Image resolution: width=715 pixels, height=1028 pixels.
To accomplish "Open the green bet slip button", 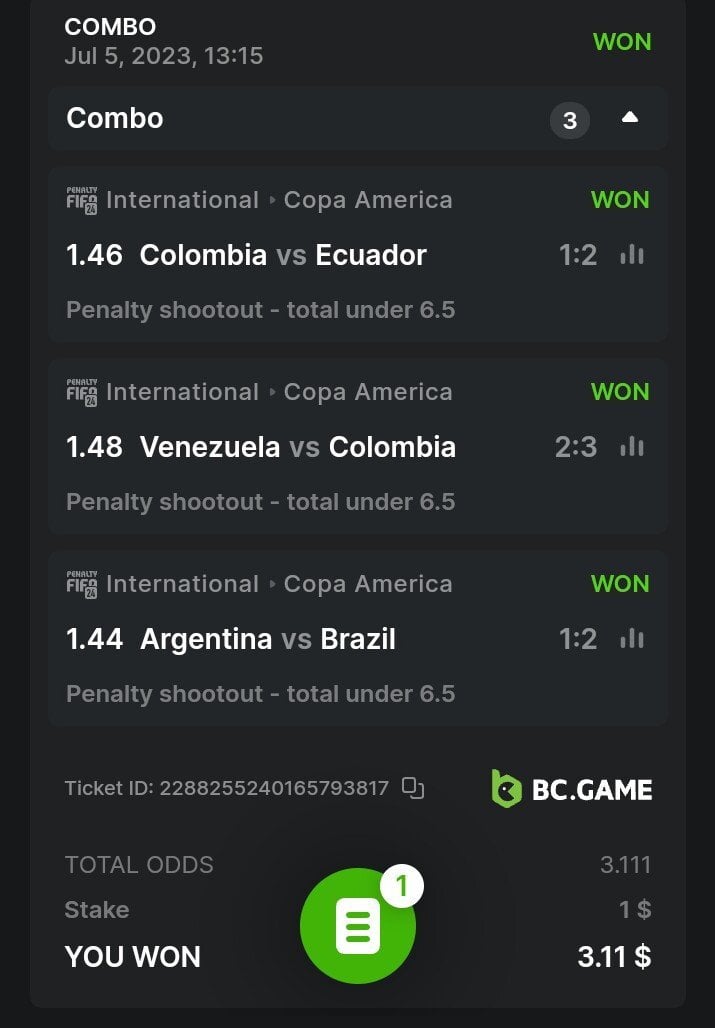I will (x=358, y=926).
